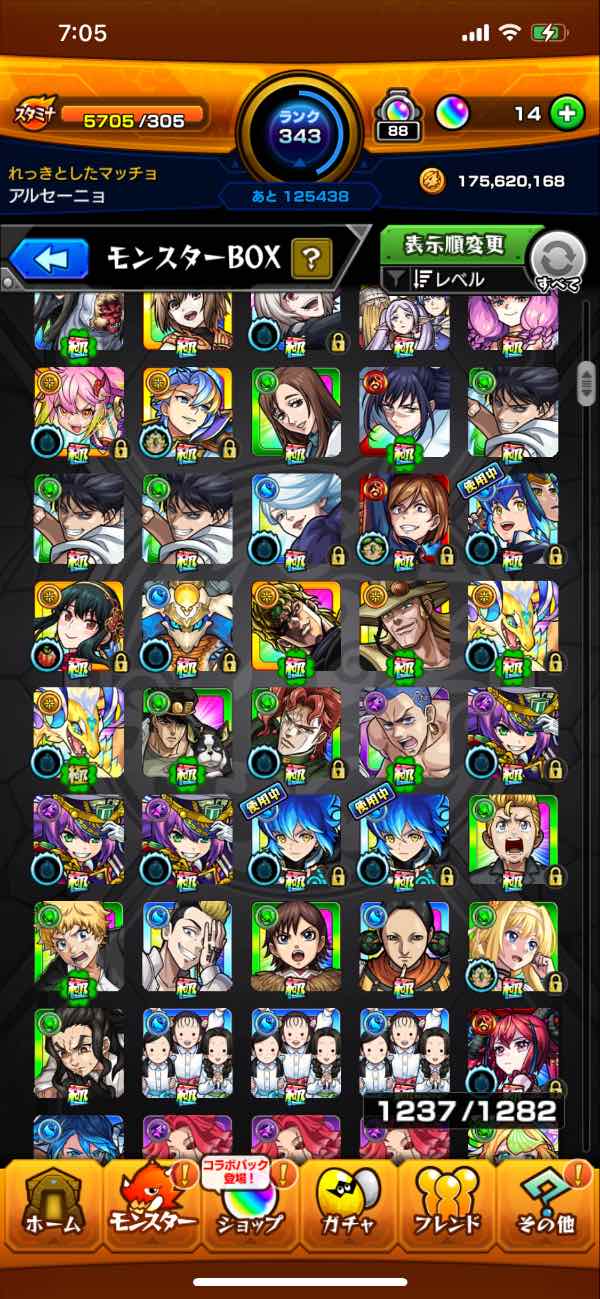Select the screaming blond man monster tile
The width and height of the screenshot is (600, 1299).
point(513,840)
